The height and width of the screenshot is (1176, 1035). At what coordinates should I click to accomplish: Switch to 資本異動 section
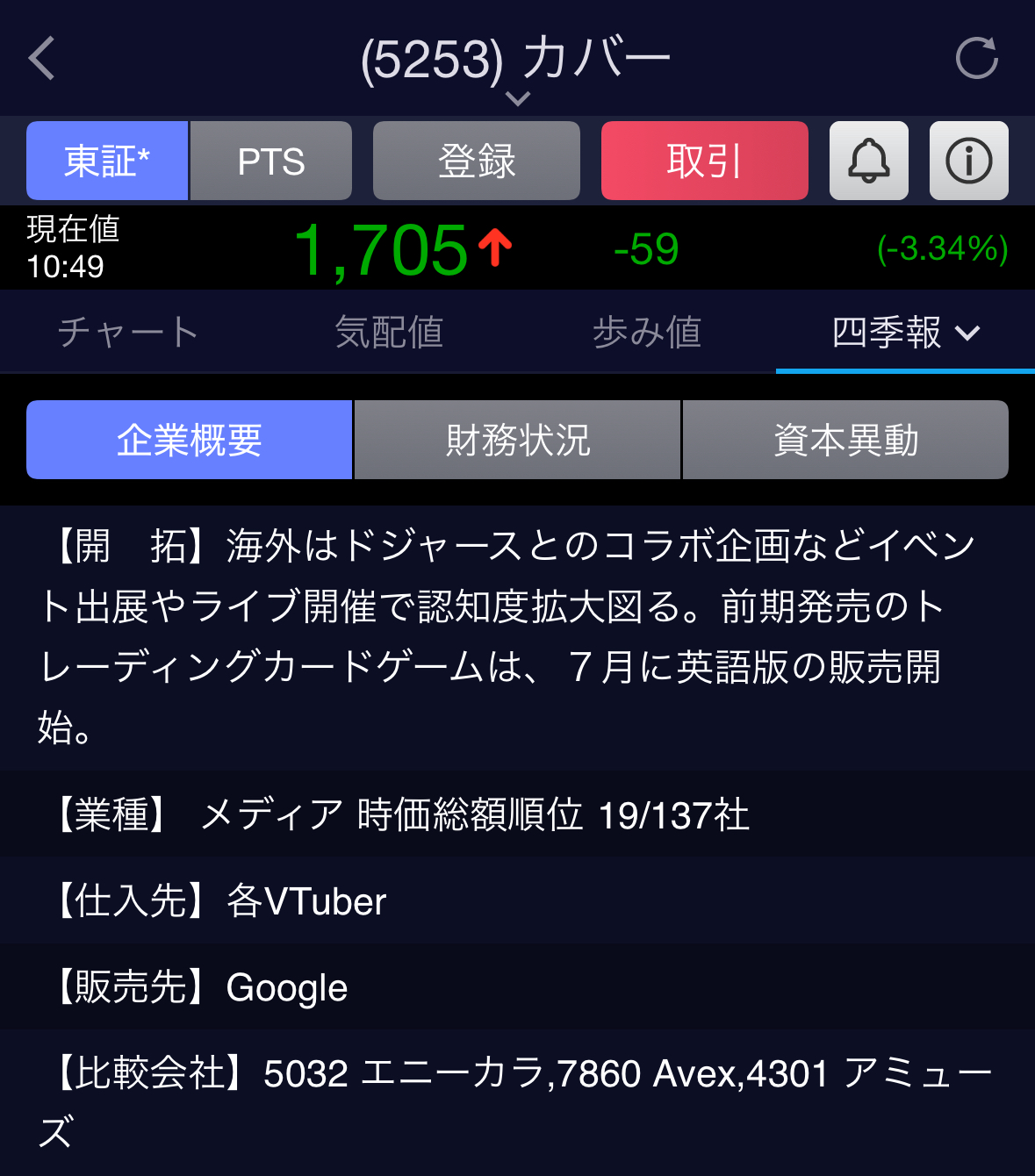coord(845,440)
